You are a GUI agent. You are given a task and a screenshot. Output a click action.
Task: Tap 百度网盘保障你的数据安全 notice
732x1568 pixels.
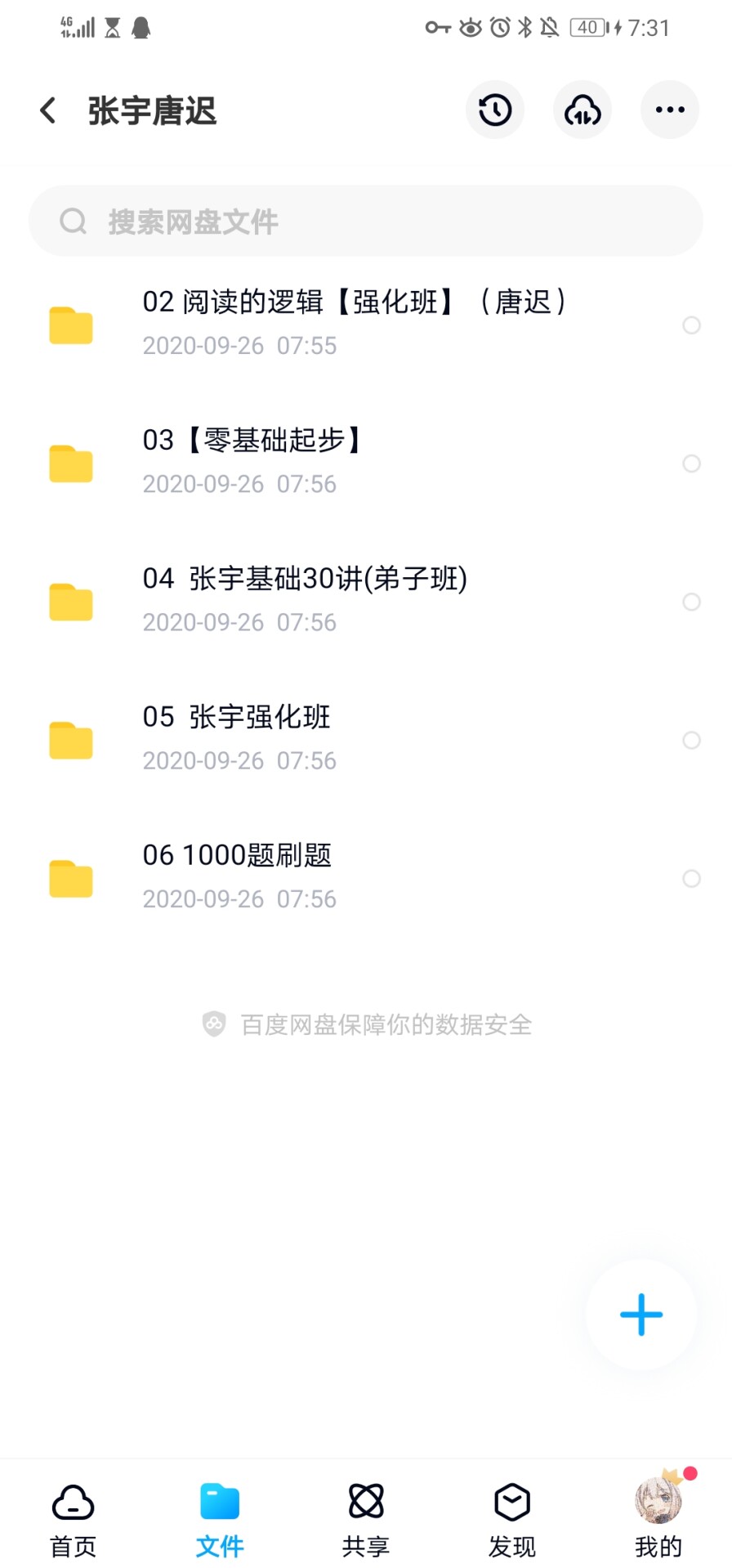pos(366,1024)
